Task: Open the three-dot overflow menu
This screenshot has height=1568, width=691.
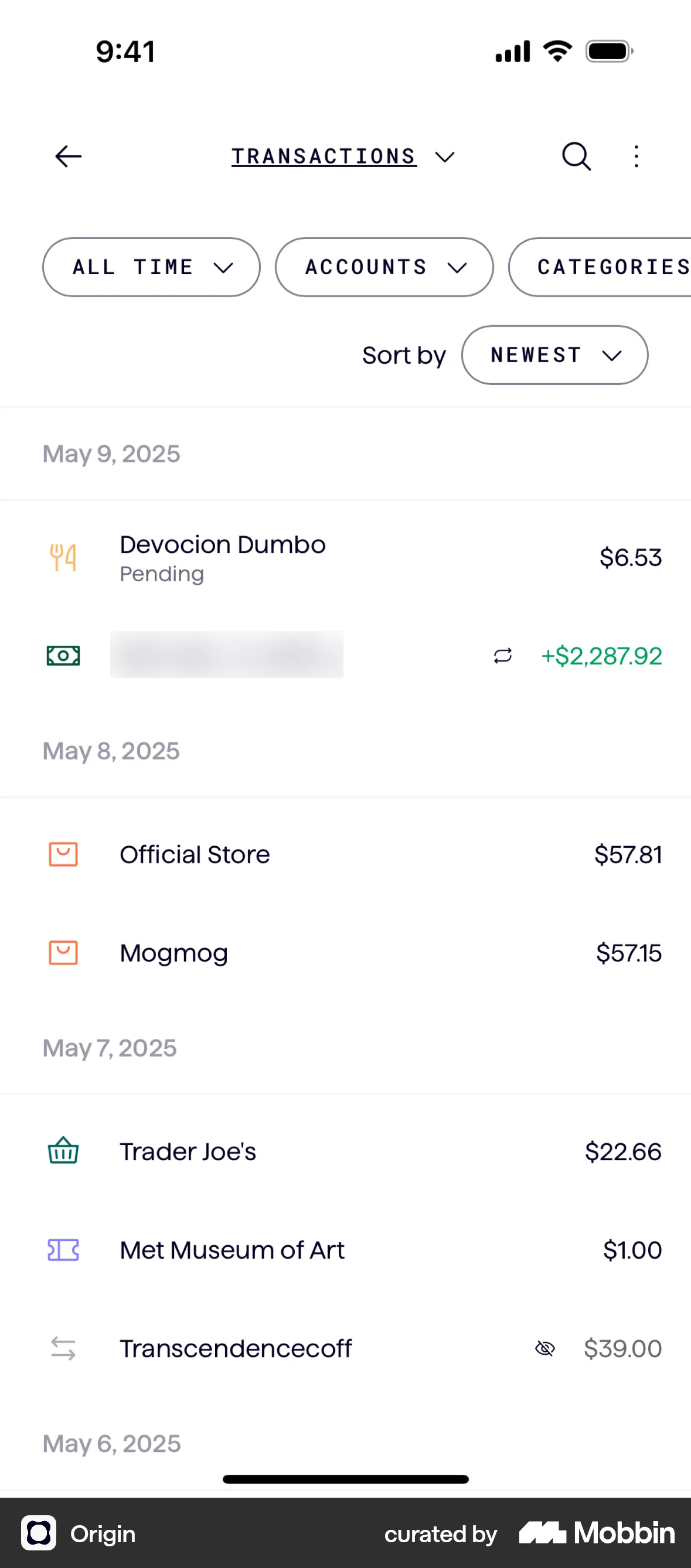Action: [x=635, y=156]
